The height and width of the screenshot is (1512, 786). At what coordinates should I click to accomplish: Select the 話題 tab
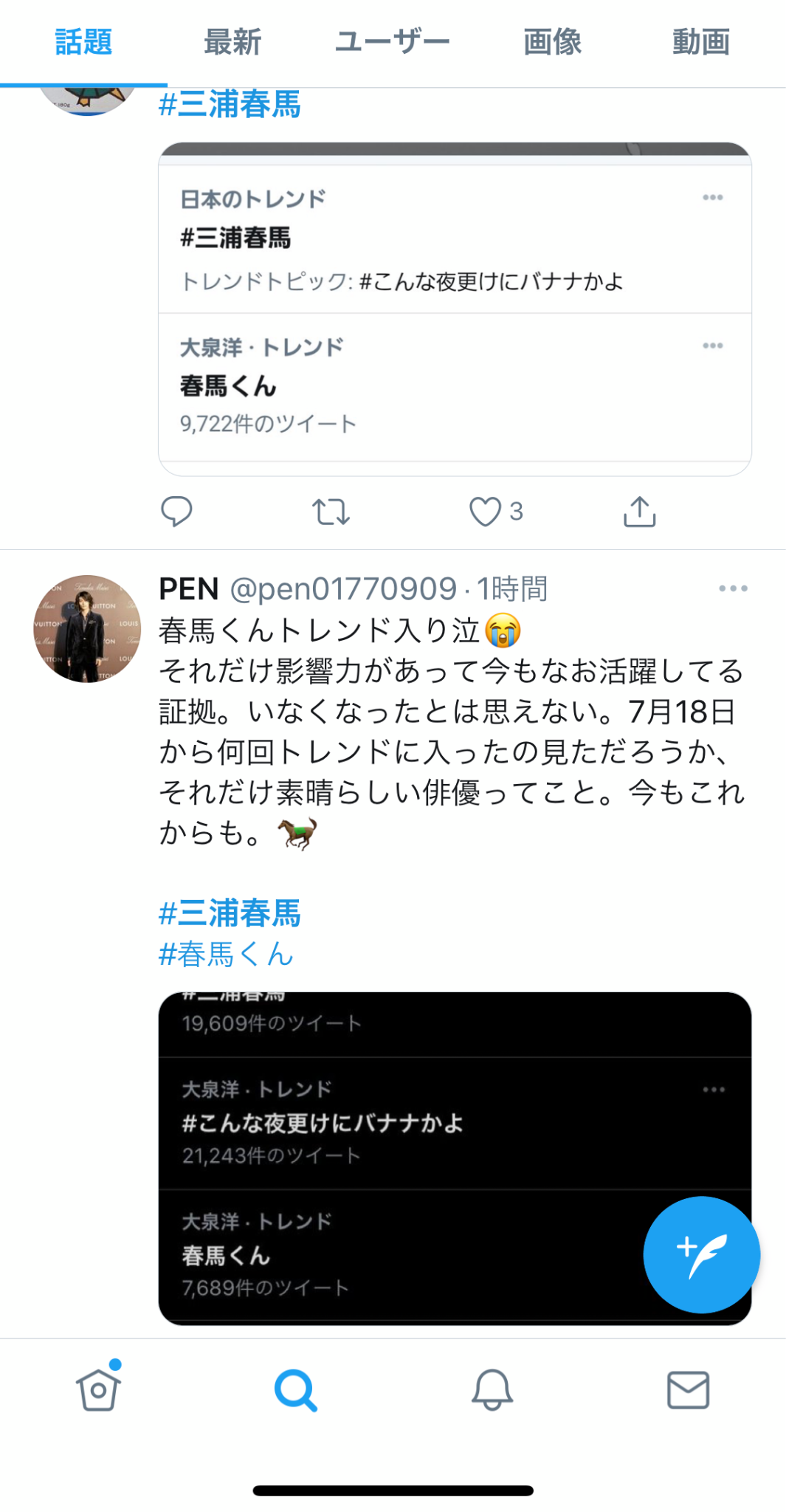click(83, 42)
